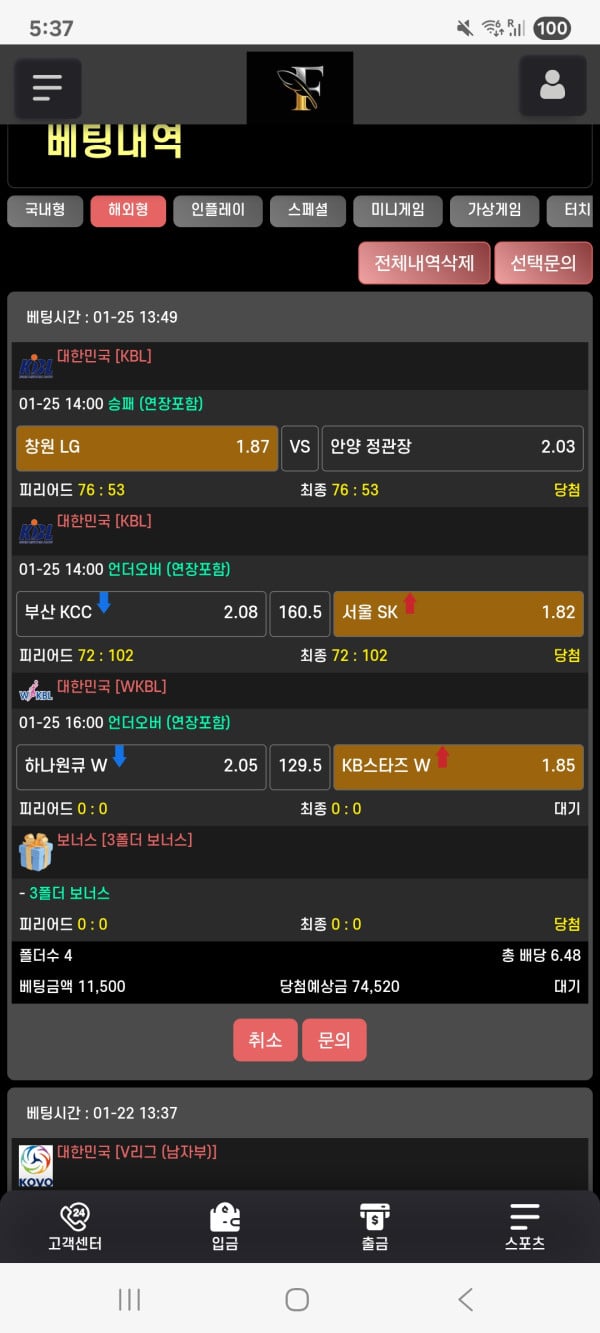Screen dimensions: 600x1333
Task: Open the hamburger menu
Action: [x=47, y=87]
